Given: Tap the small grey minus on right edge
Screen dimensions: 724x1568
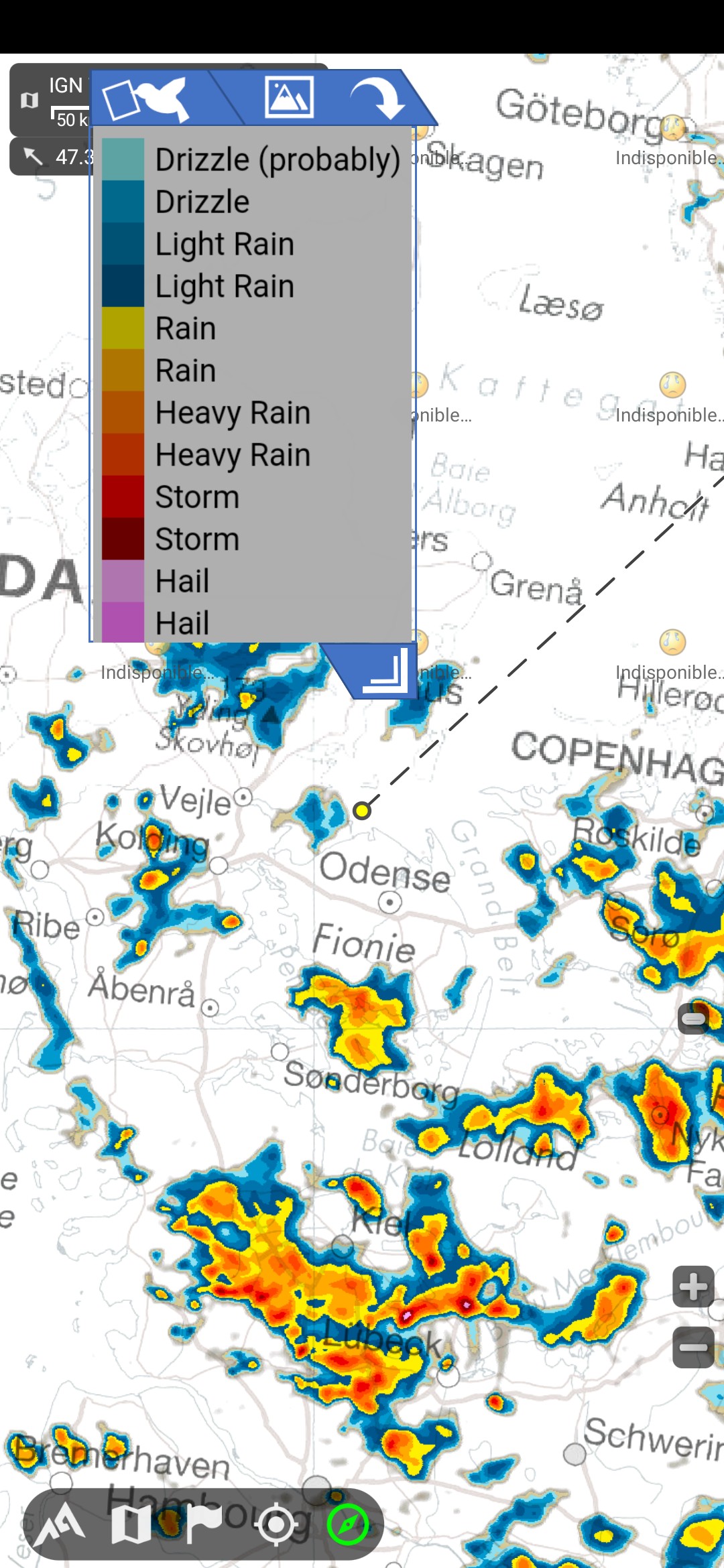Looking at the screenshot, I should click(693, 1020).
